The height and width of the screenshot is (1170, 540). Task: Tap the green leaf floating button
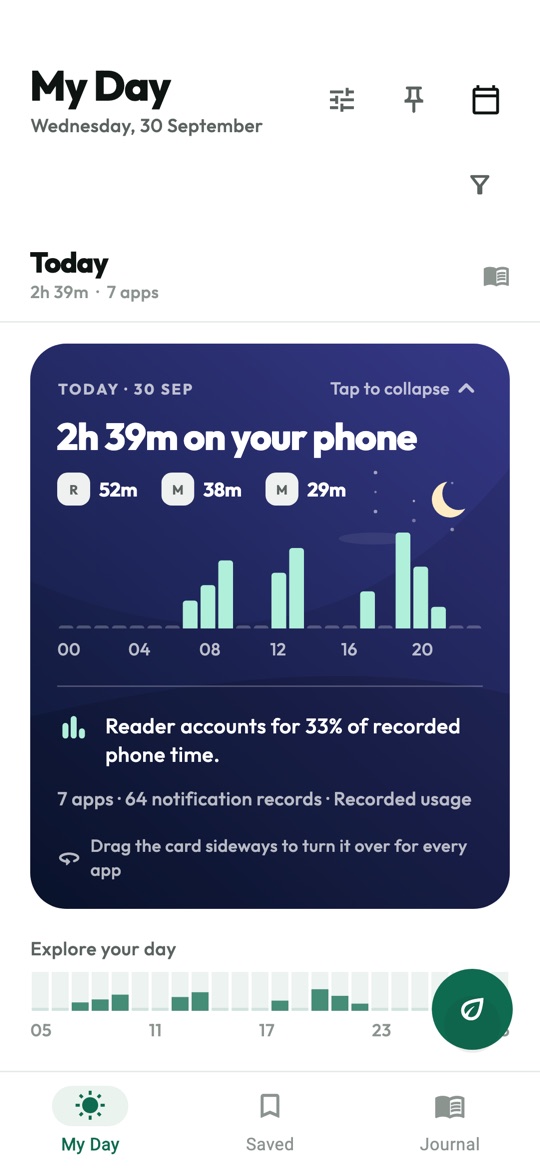[x=472, y=1010]
